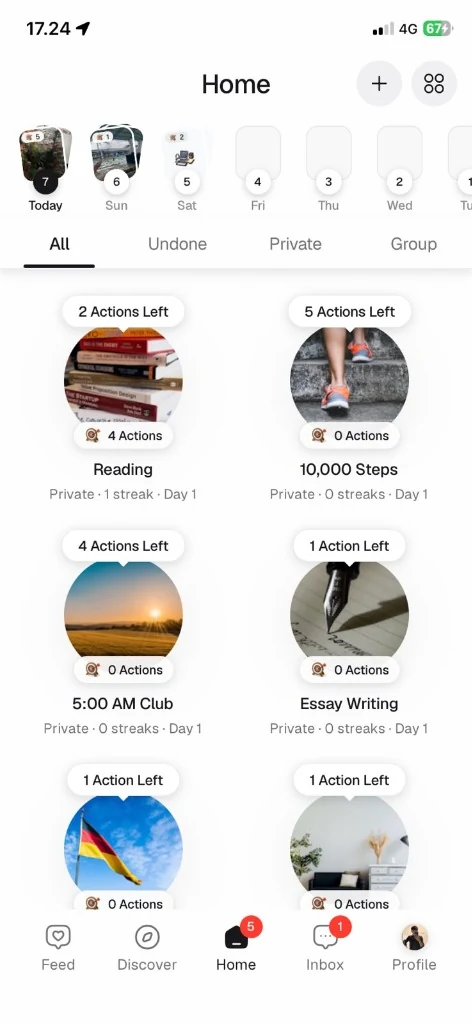Select the Thu day in the strip

(x=328, y=168)
